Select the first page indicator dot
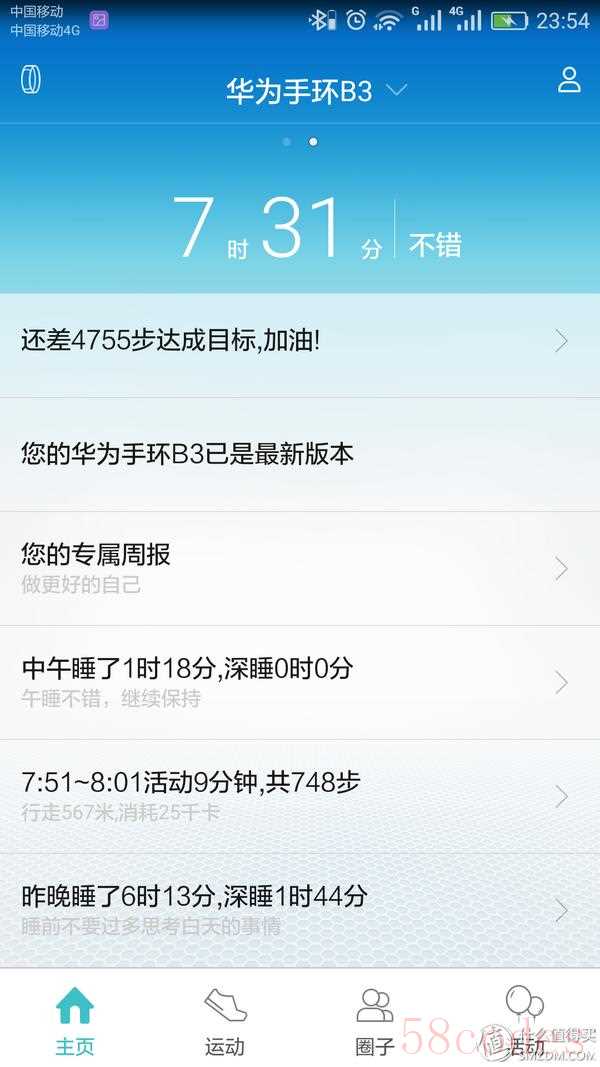The width and height of the screenshot is (600, 1067). tap(286, 142)
